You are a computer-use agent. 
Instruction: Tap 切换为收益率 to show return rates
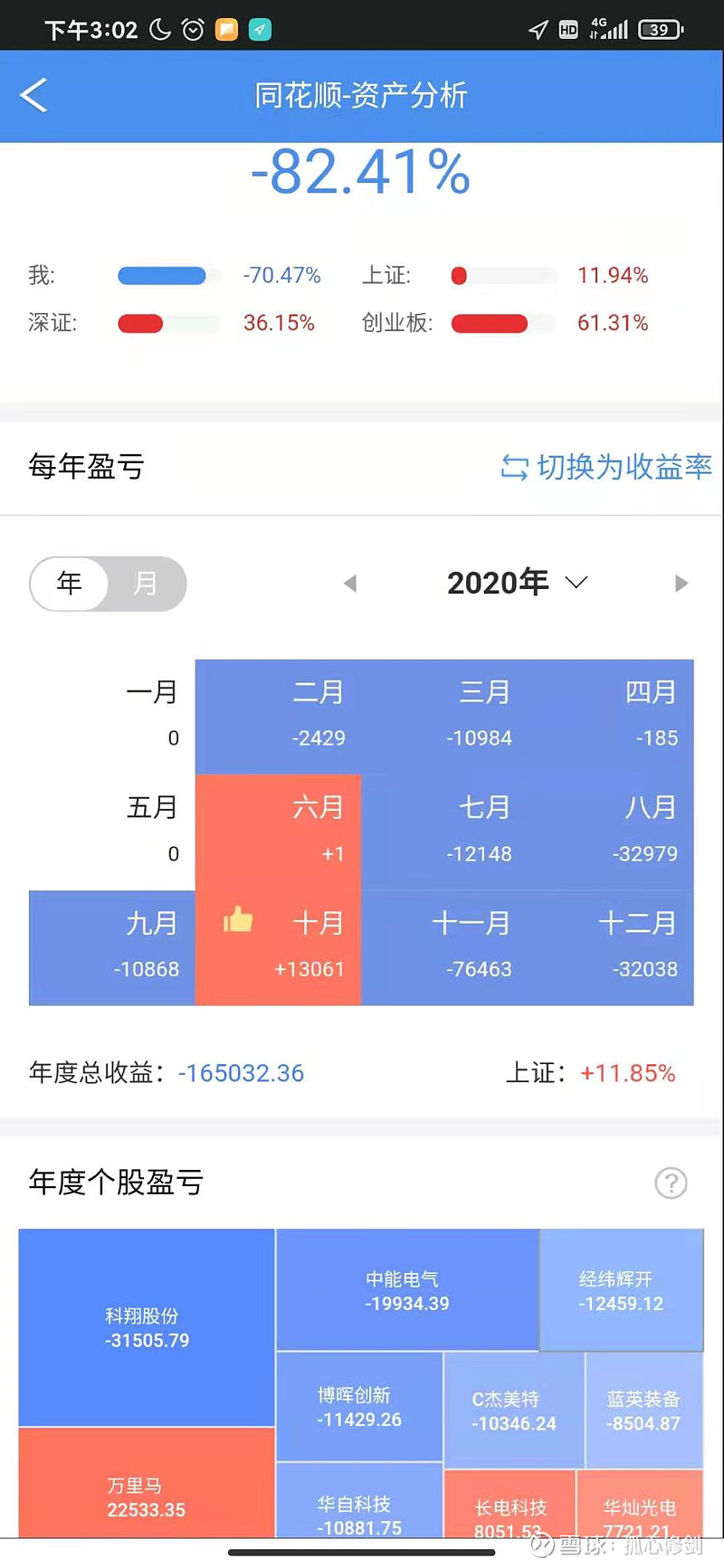(x=605, y=467)
